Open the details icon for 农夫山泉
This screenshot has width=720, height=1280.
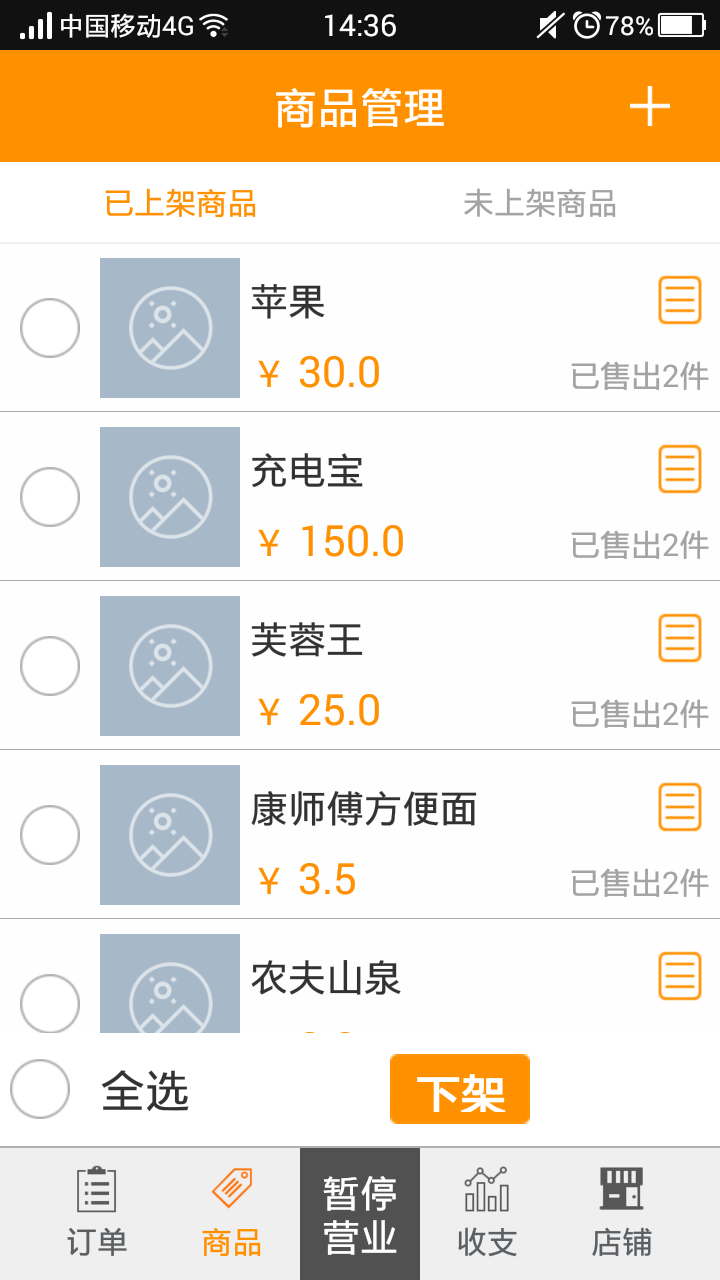(x=680, y=976)
